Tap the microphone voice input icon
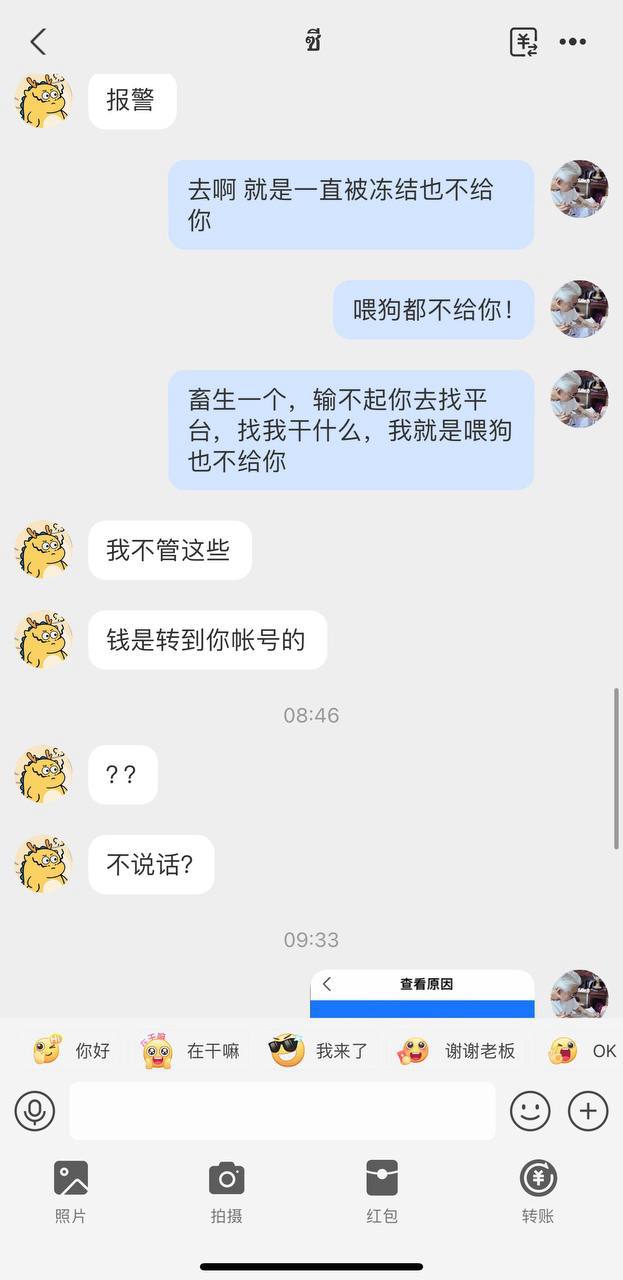Viewport: 623px width, 1280px height. coord(35,1110)
